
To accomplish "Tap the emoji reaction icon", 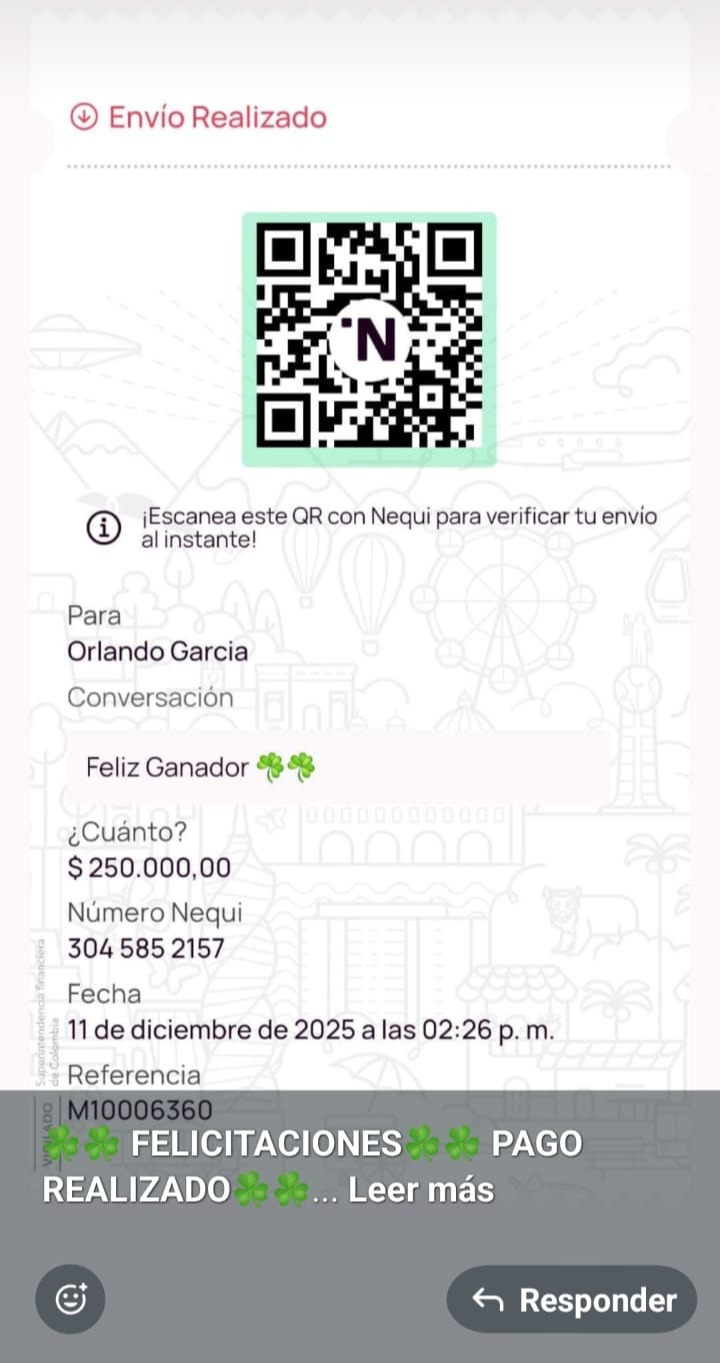I will tap(69, 1297).
